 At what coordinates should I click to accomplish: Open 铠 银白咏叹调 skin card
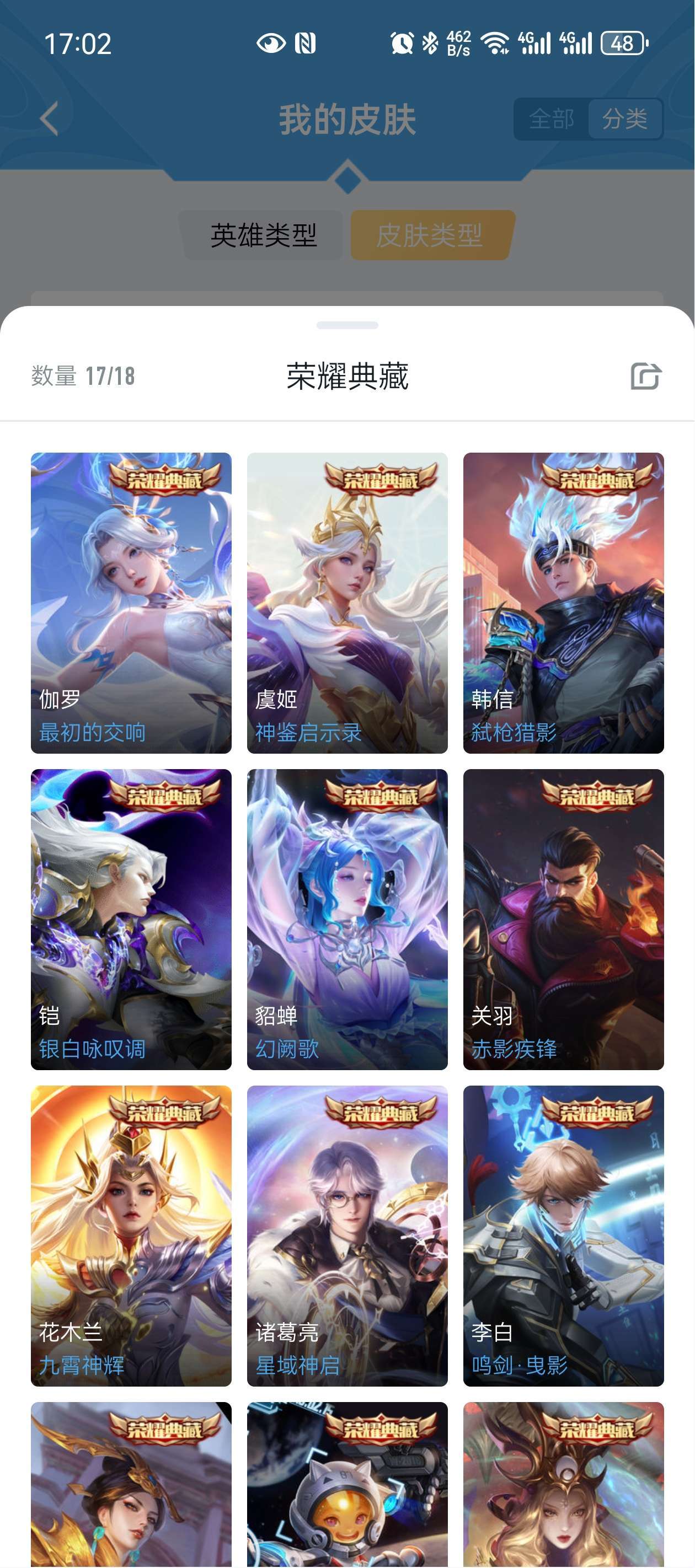pyautogui.click(x=131, y=919)
